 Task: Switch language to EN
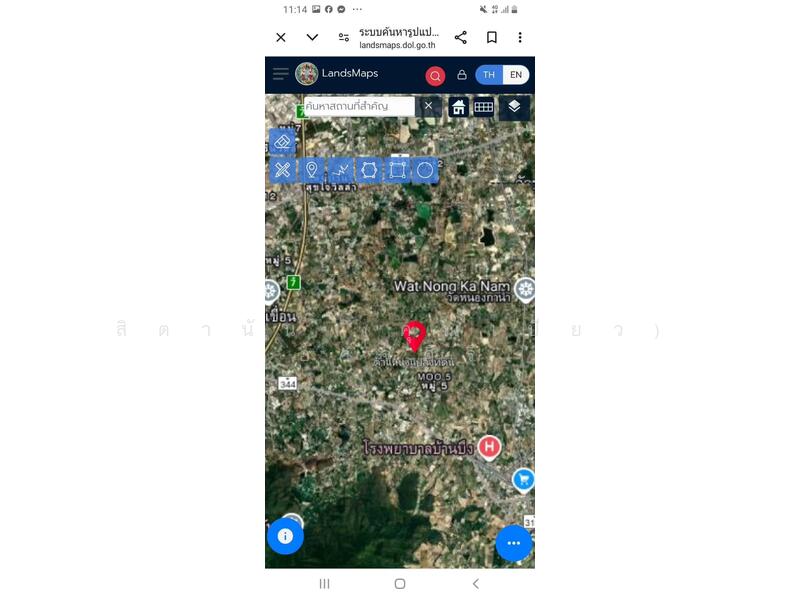click(515, 75)
